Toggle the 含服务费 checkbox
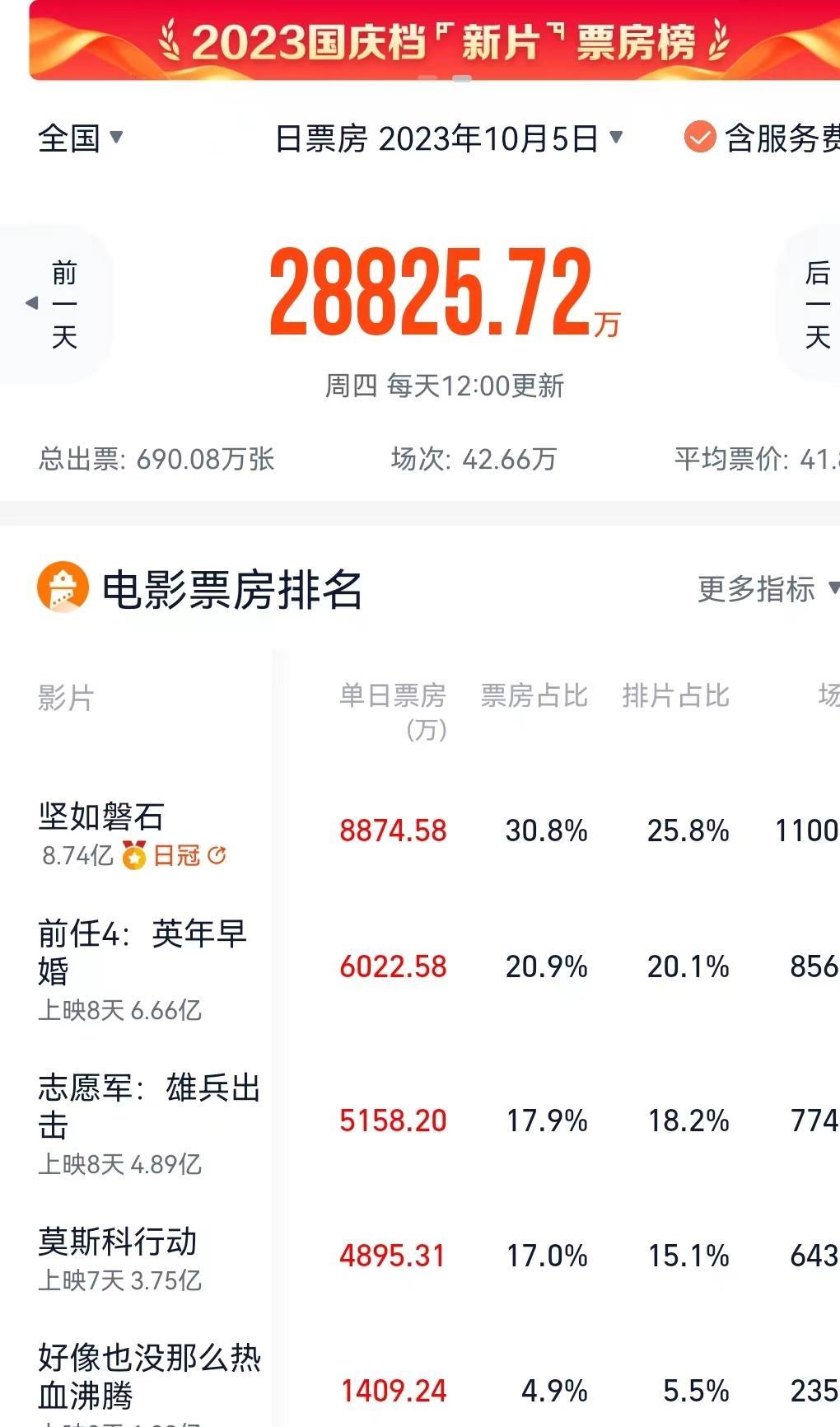The width and height of the screenshot is (840, 1427). [699, 138]
